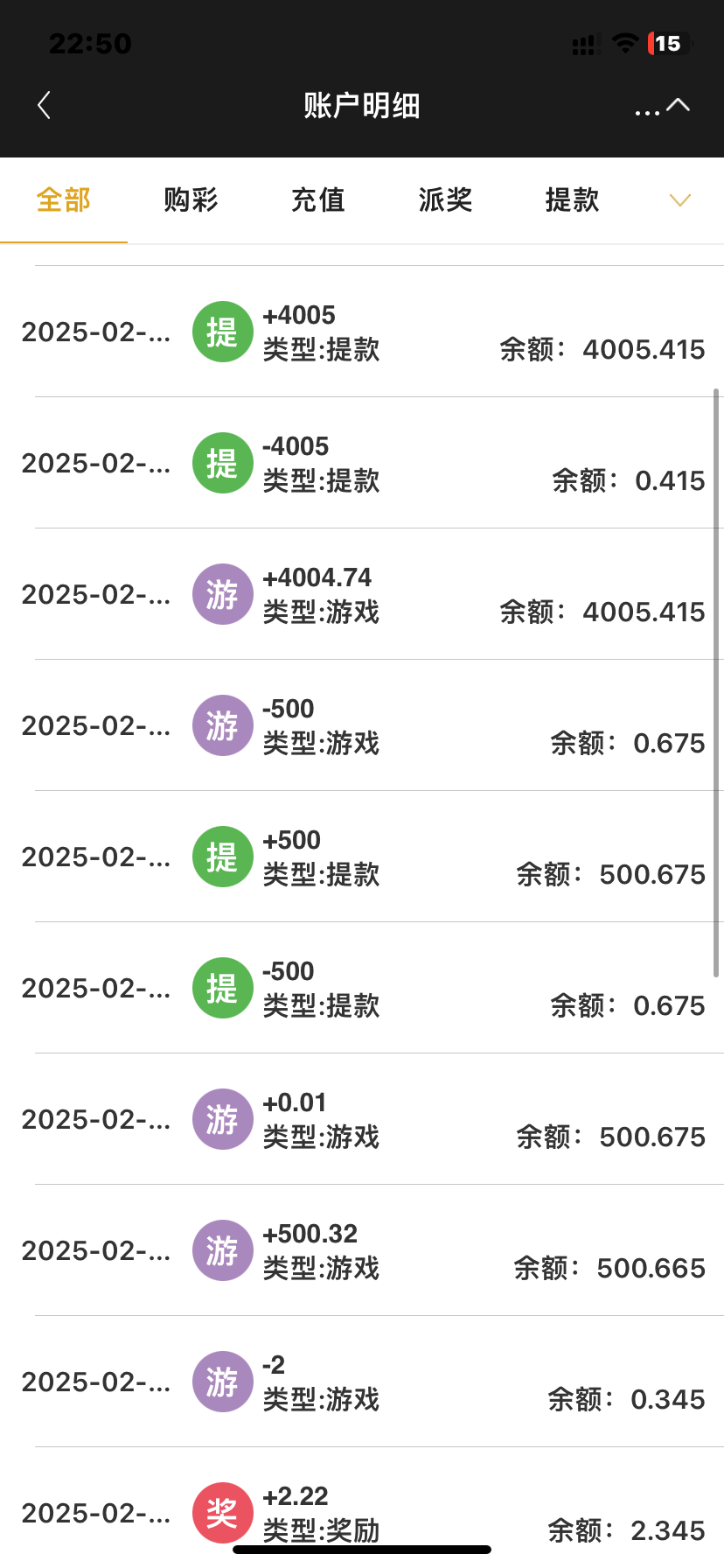Open the 提款 tab
This screenshot has width=724, height=1568.
pos(572,200)
